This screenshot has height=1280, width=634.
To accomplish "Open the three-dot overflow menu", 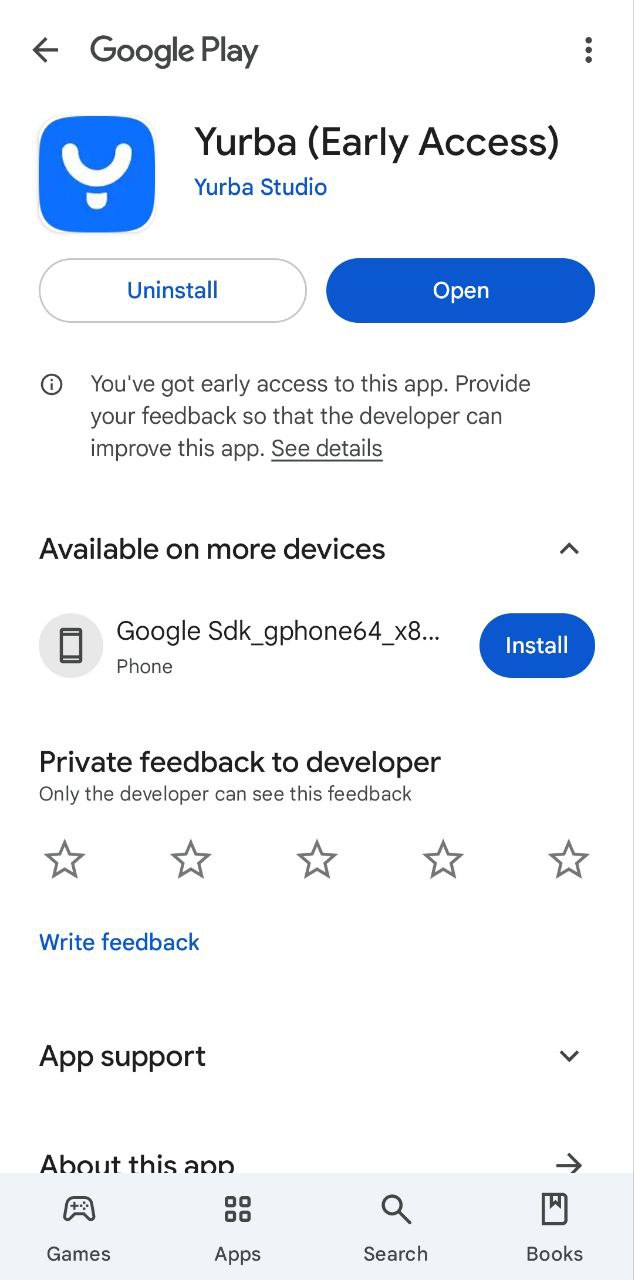I will pos(588,50).
